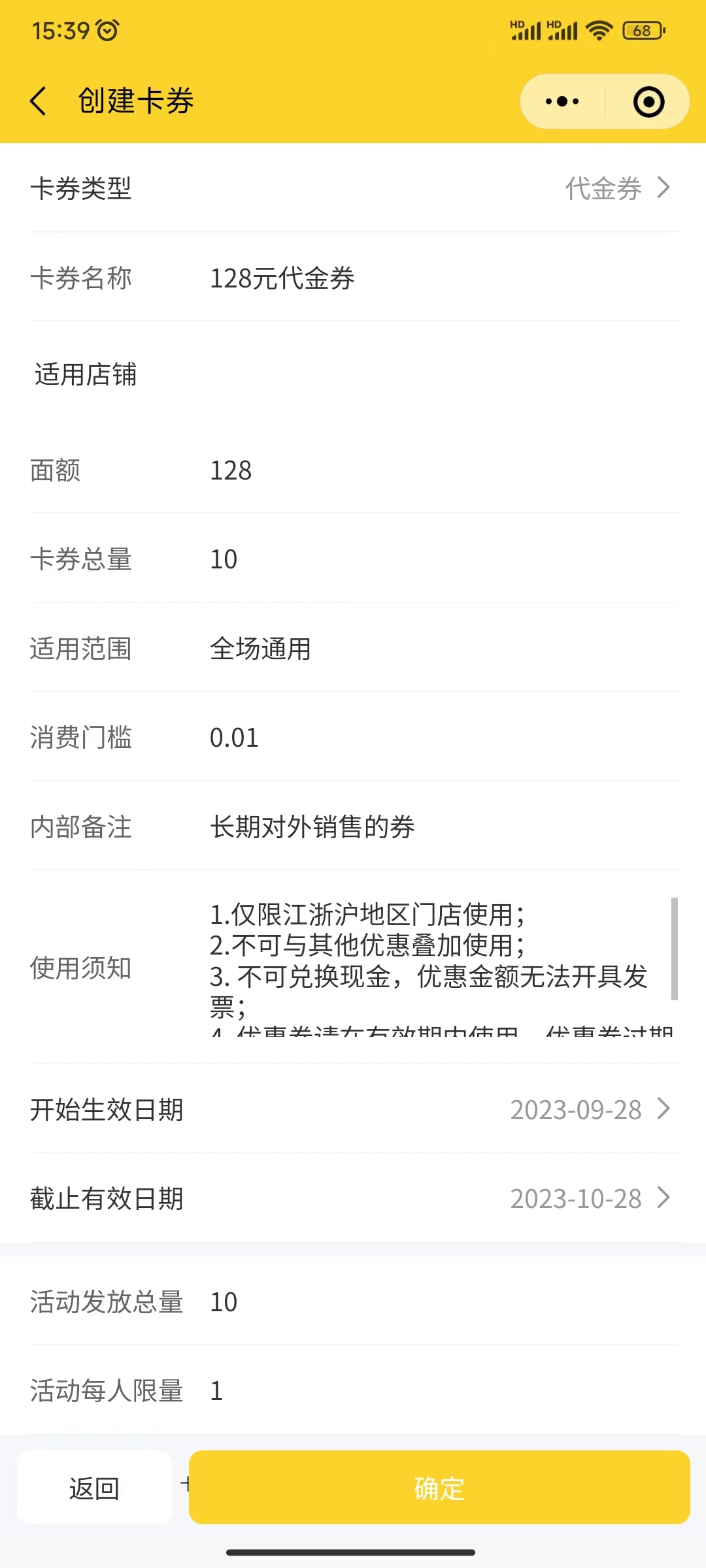Edit the 适用范围 field showing 全场通用
Viewport: 706px width, 1568px height.
[438, 649]
